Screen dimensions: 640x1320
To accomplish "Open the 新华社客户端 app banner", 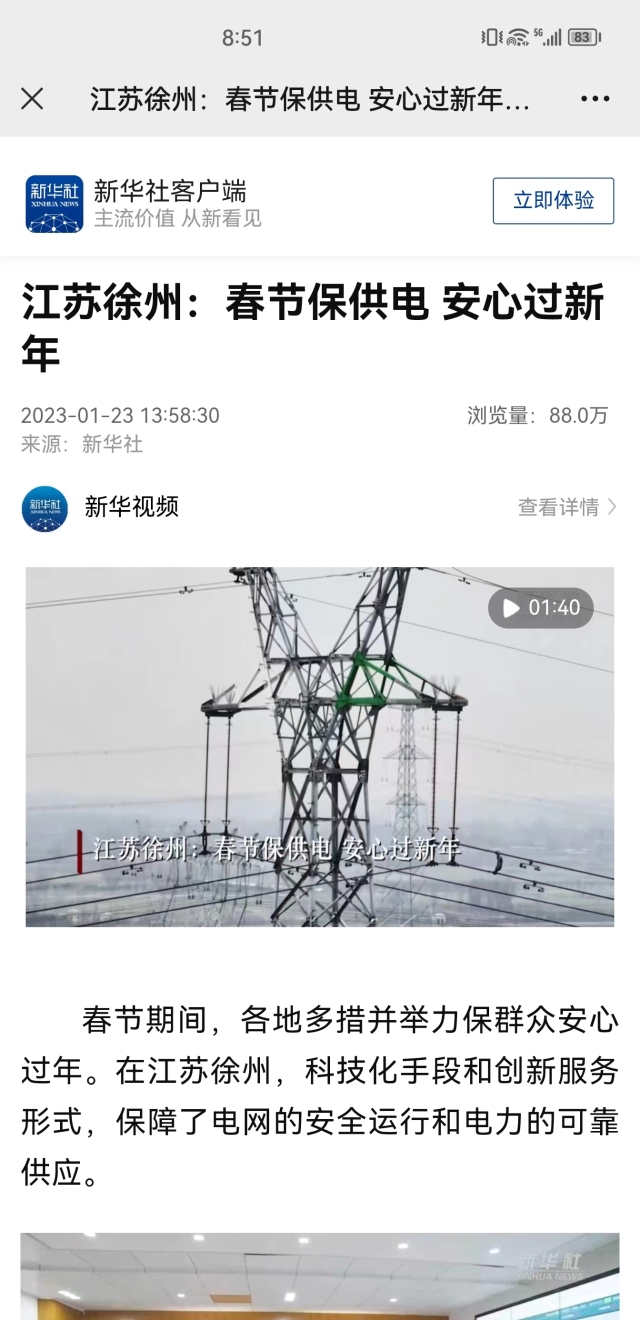I will 170,203.
